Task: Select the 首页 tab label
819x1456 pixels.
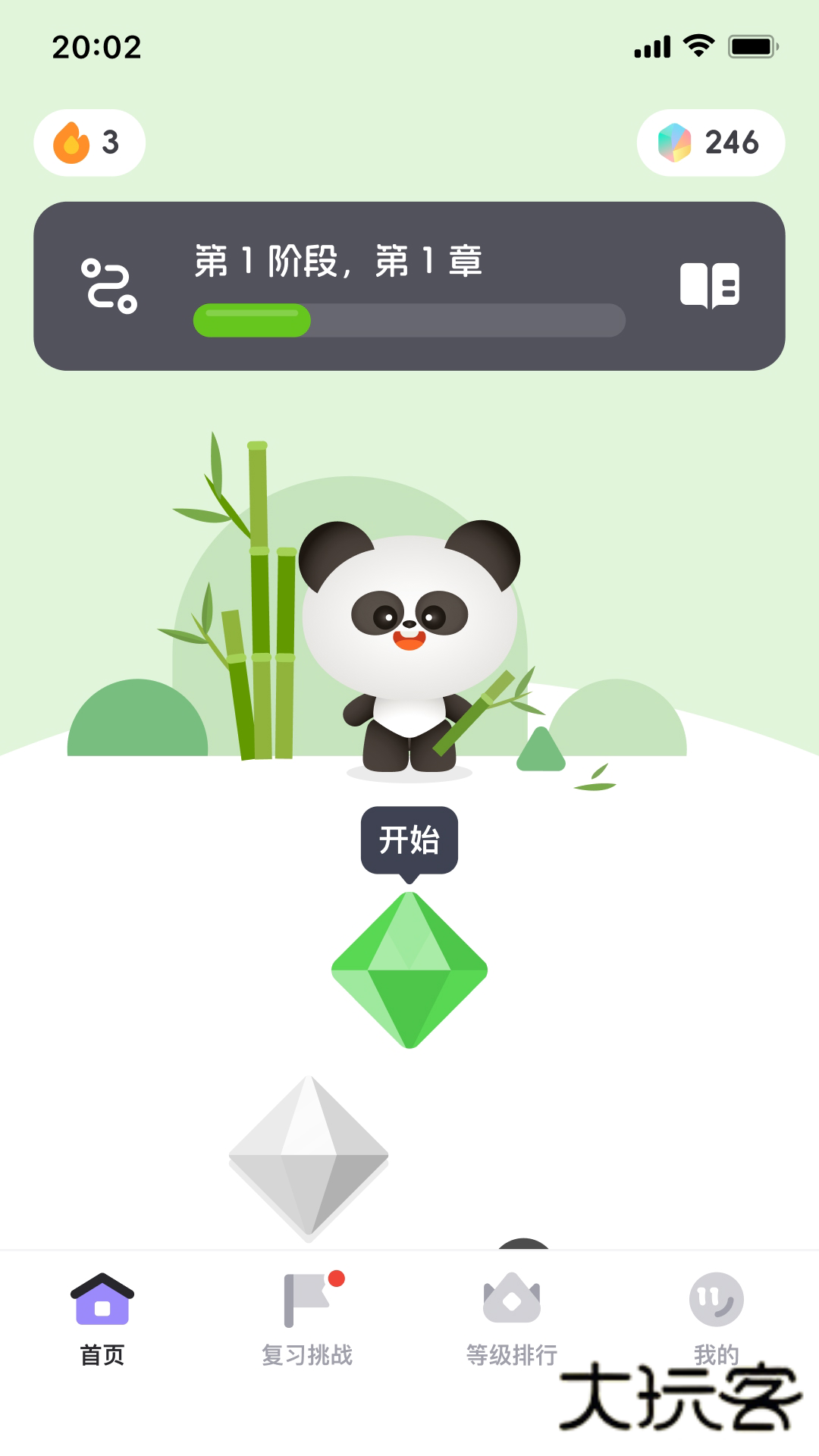Action: [x=102, y=1354]
